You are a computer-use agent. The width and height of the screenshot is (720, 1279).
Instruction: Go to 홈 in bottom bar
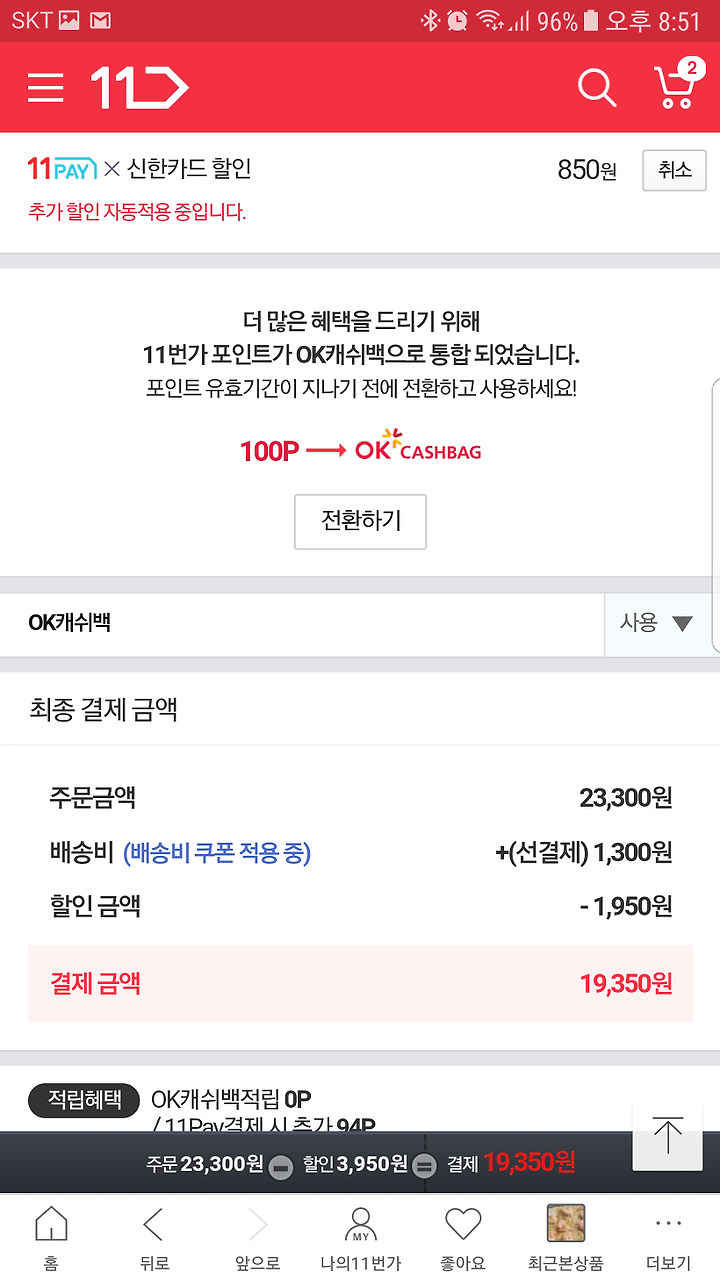pyautogui.click(x=51, y=1236)
